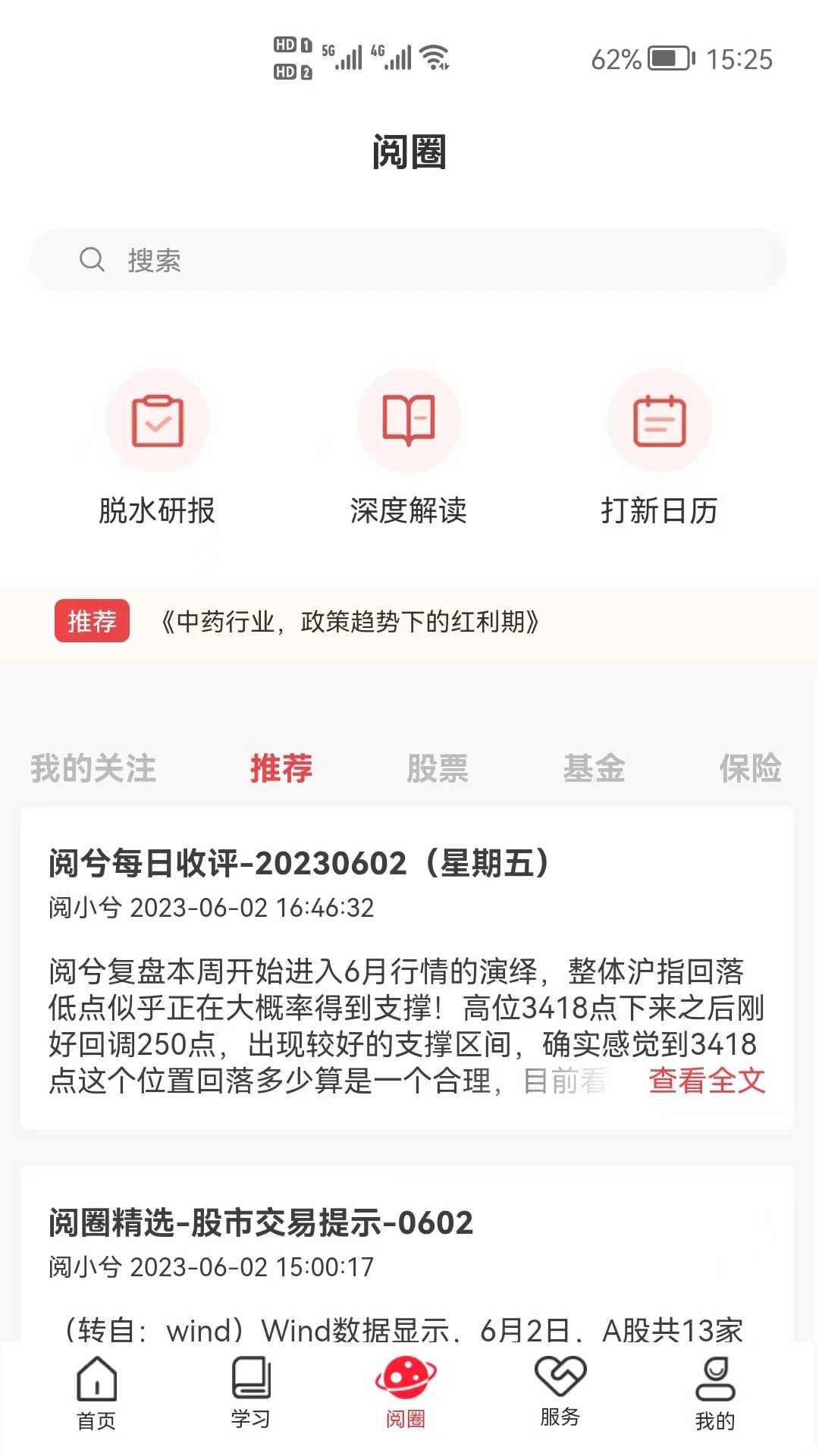This screenshot has width=819, height=1456.
Task: Switch to the 保险 tab
Action: pyautogui.click(x=751, y=769)
